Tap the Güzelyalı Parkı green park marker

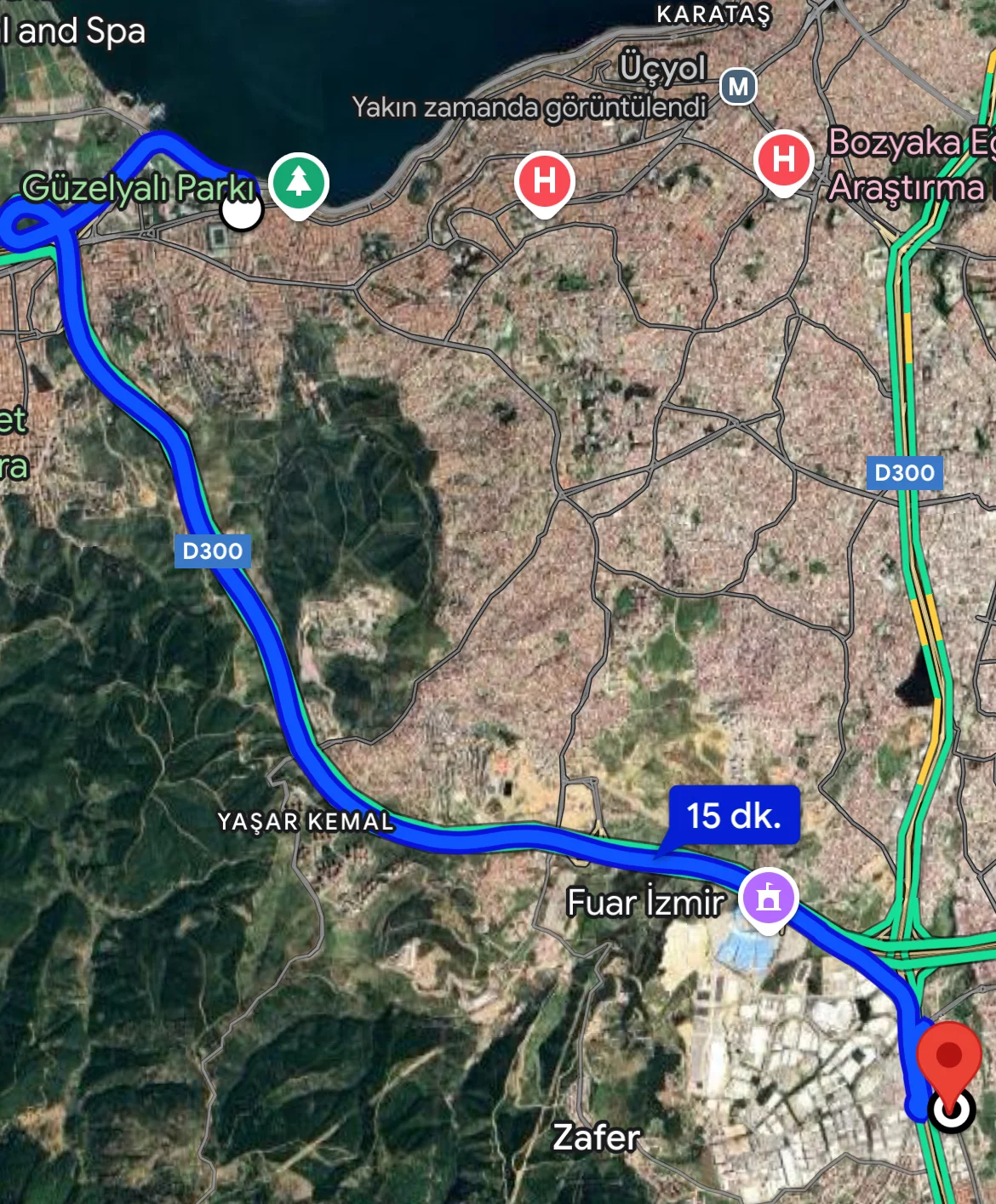pos(298,181)
